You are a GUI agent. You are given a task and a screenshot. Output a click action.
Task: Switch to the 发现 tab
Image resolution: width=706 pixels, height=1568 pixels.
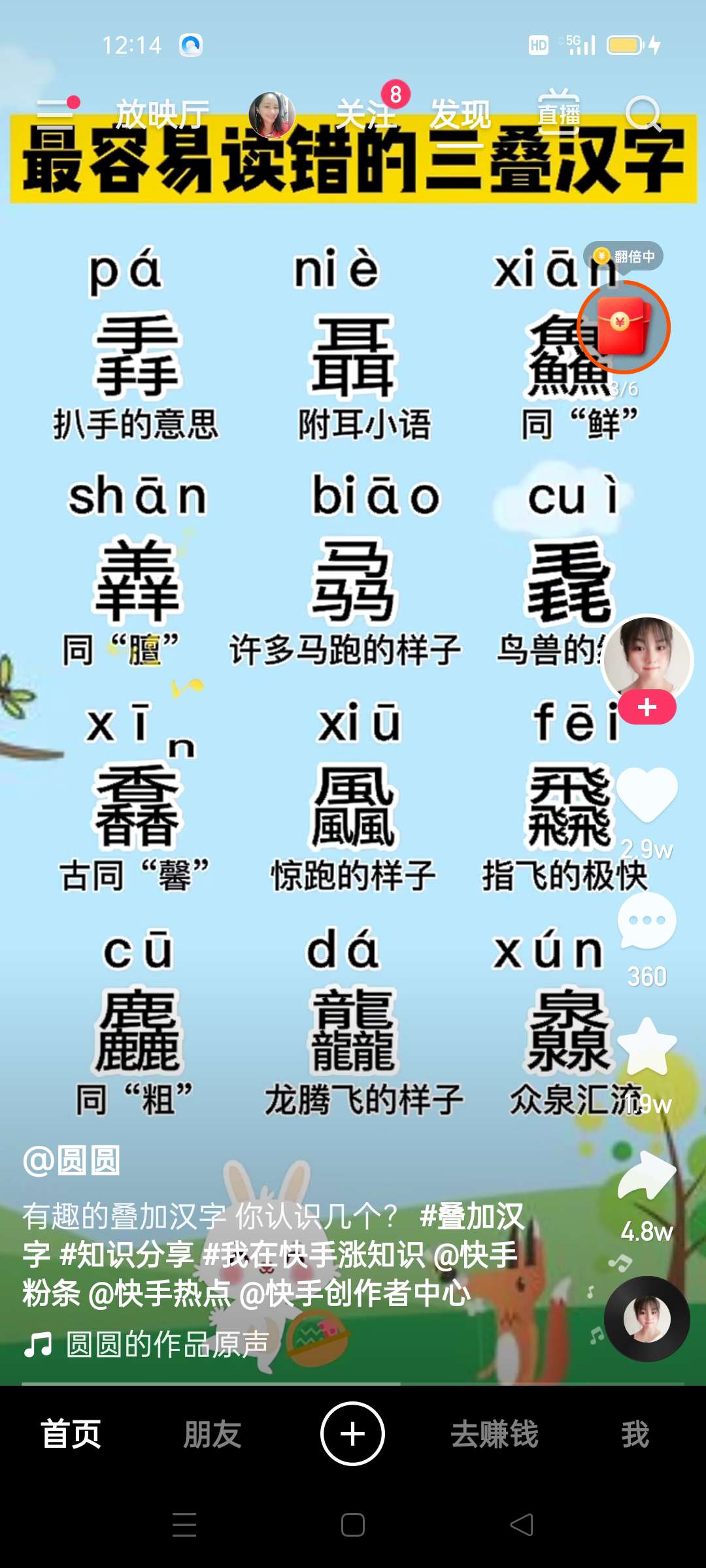coord(460,115)
